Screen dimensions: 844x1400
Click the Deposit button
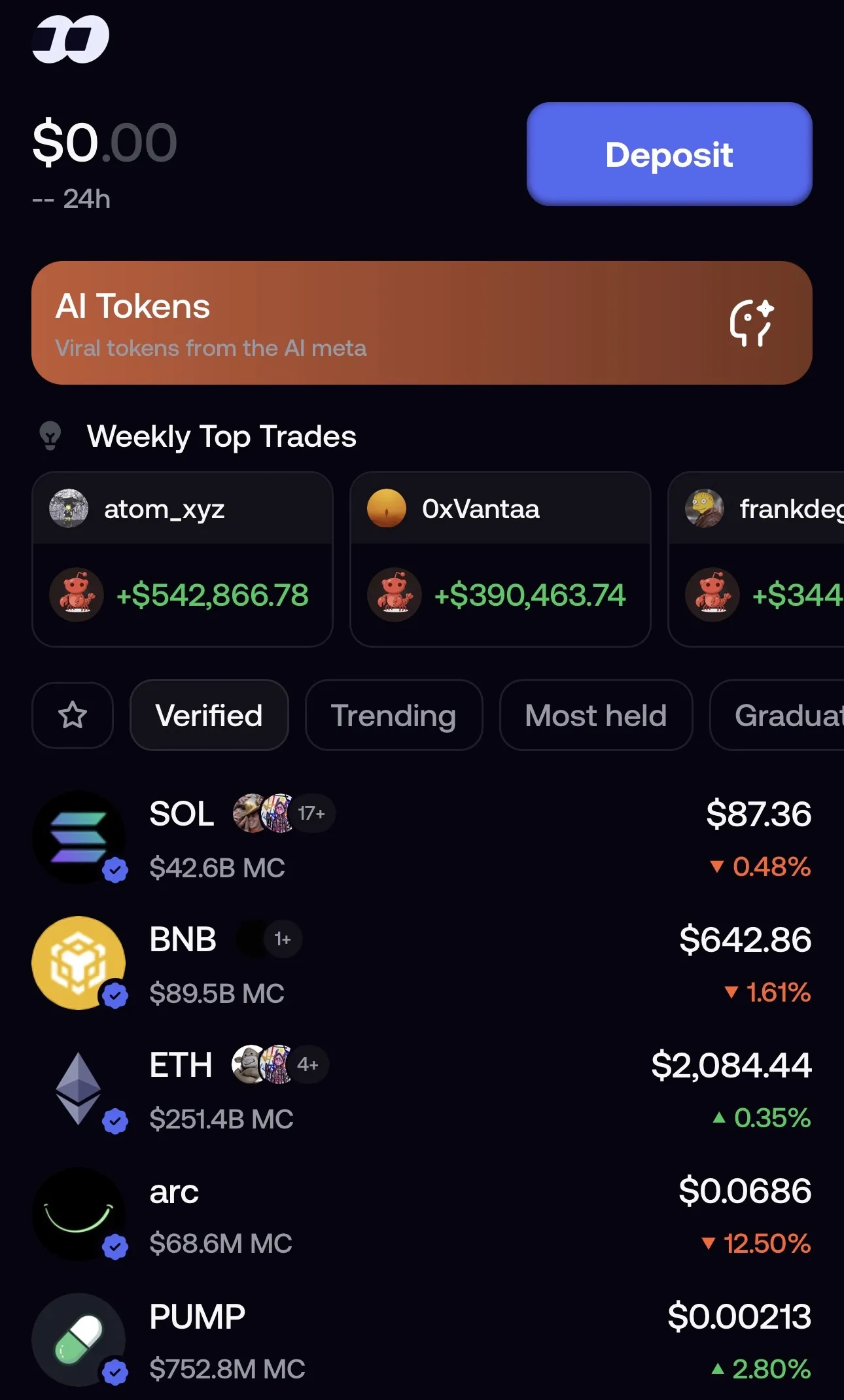click(669, 154)
